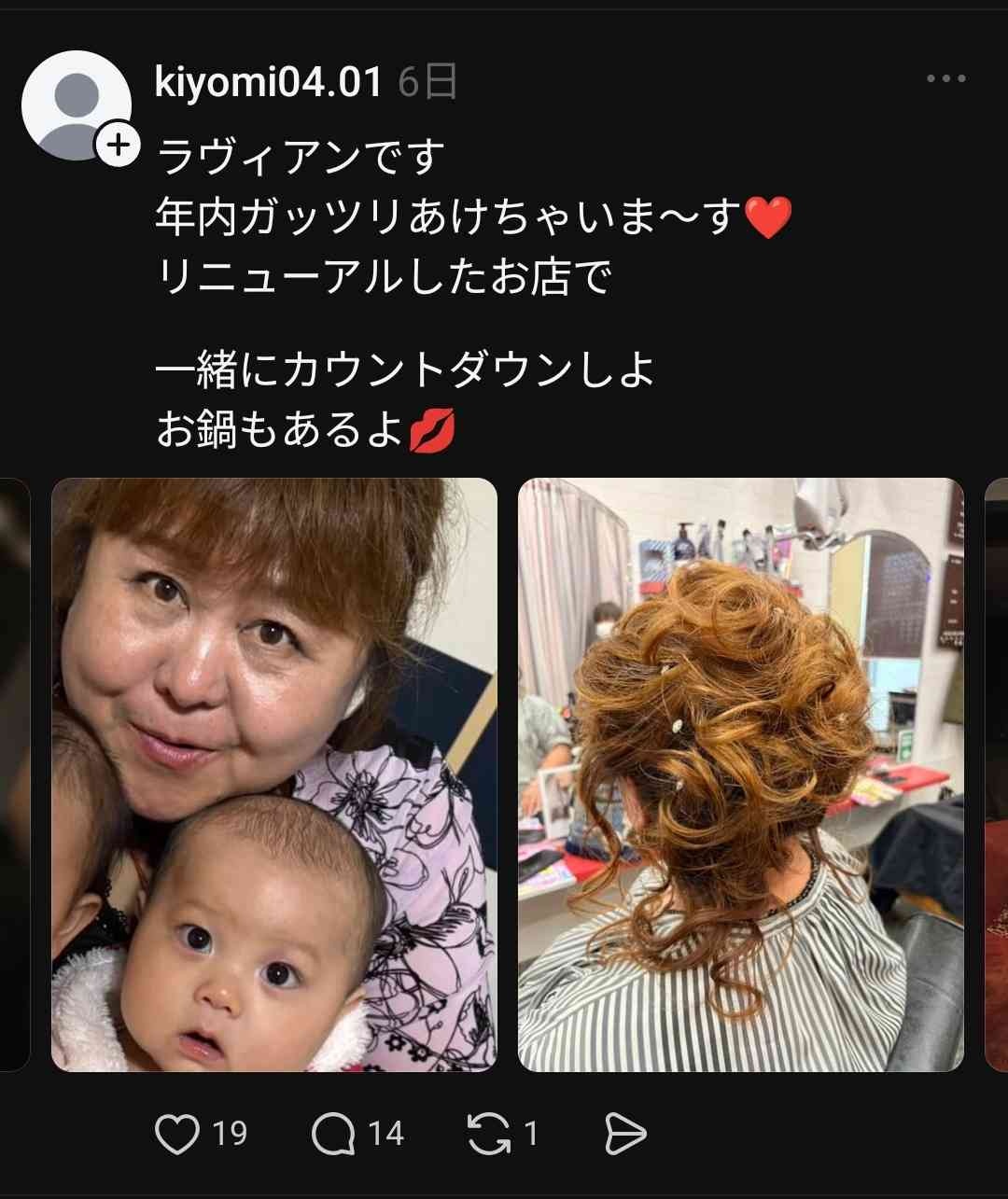This screenshot has height=1199, width=1008.
Task: View the curly updo hairstyle photo
Action: click(740, 774)
